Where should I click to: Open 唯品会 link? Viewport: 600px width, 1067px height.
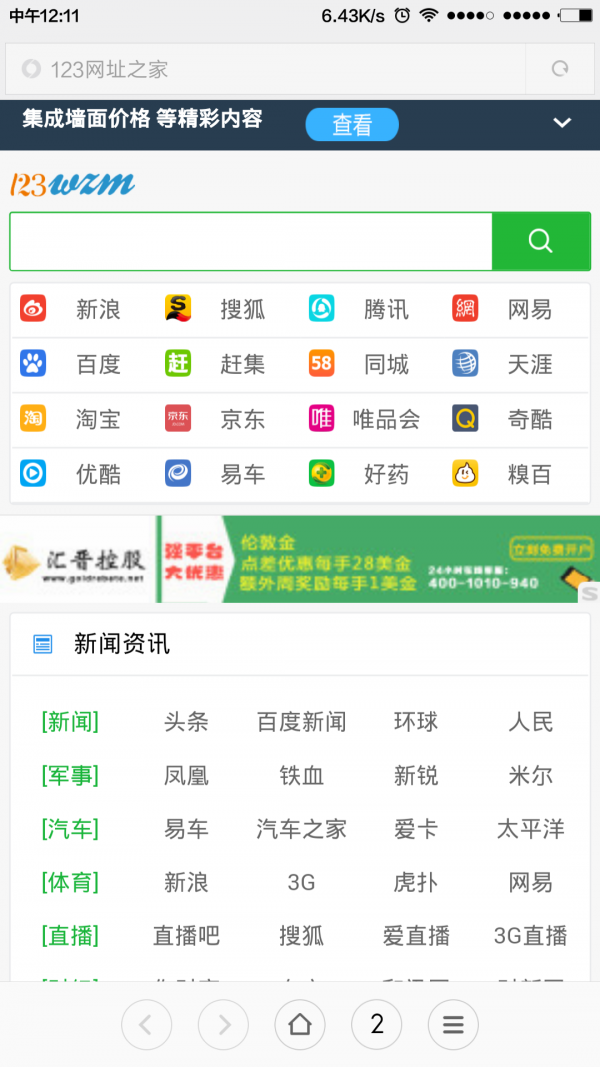(368, 419)
